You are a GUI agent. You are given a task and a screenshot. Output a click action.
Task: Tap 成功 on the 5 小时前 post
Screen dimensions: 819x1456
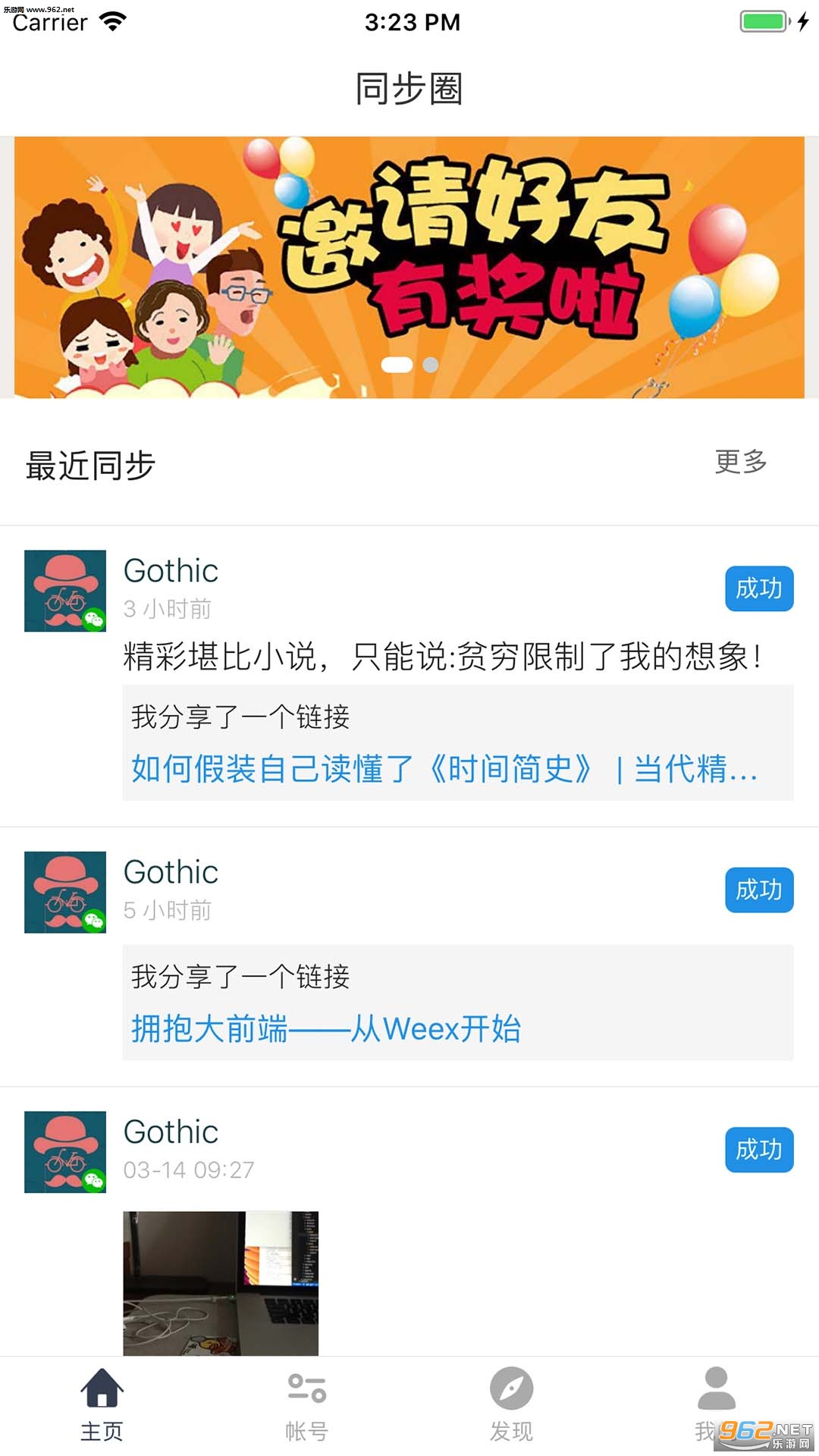click(758, 890)
